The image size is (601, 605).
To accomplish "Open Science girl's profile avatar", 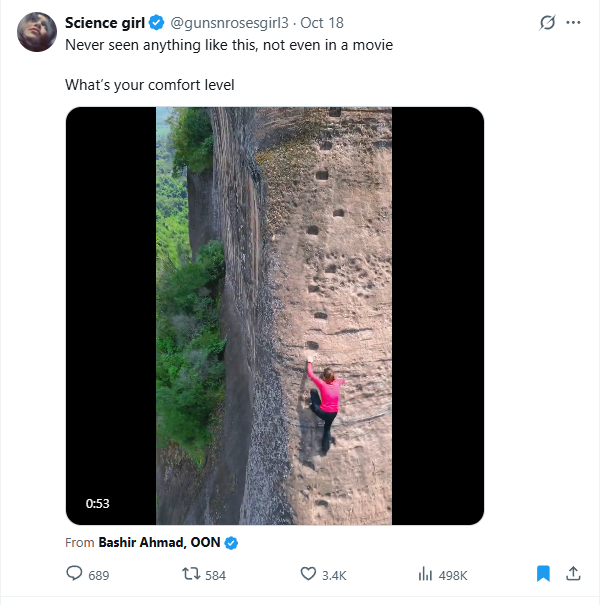I will (x=37, y=32).
